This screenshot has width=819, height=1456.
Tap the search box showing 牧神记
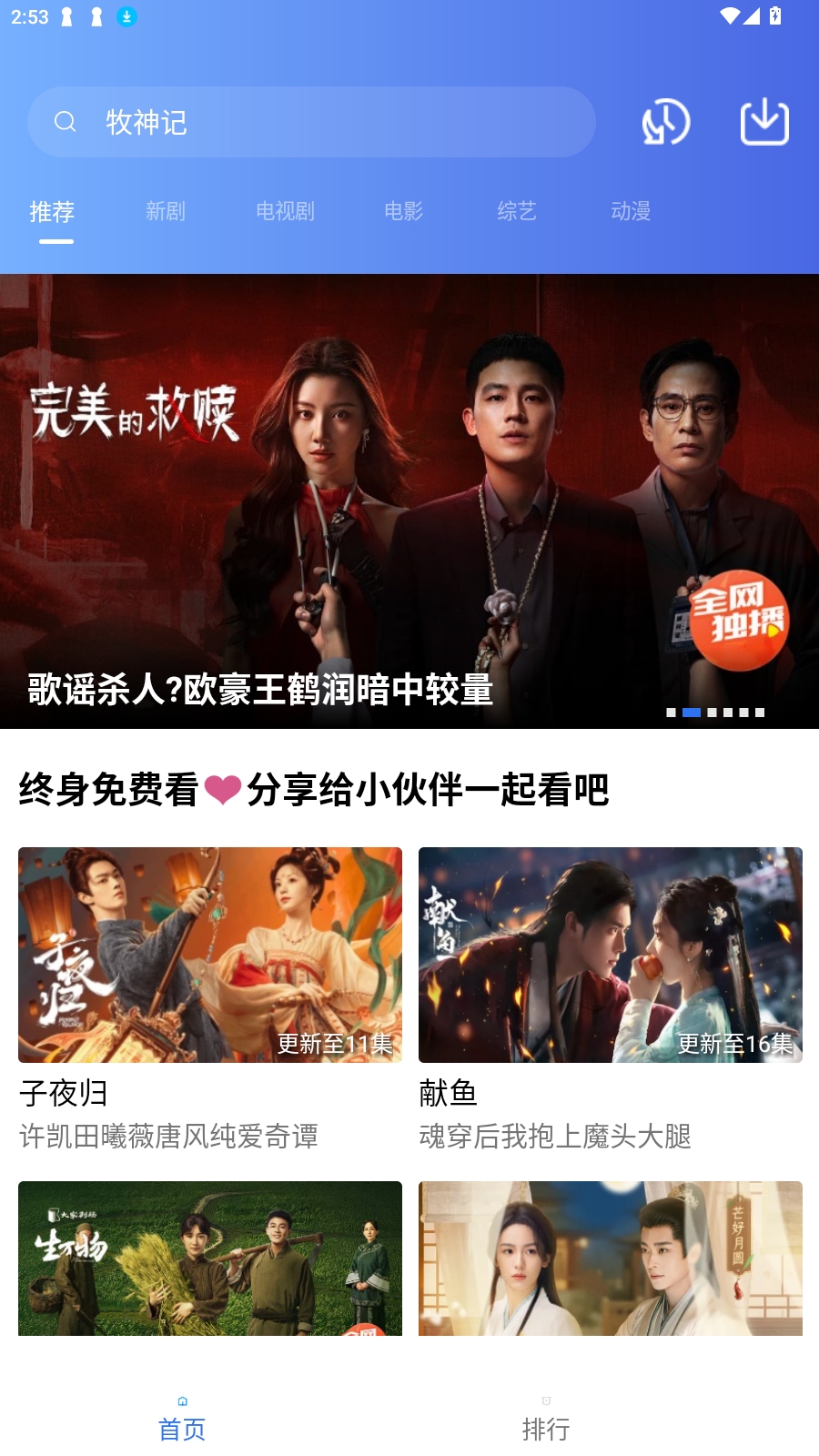(311, 122)
